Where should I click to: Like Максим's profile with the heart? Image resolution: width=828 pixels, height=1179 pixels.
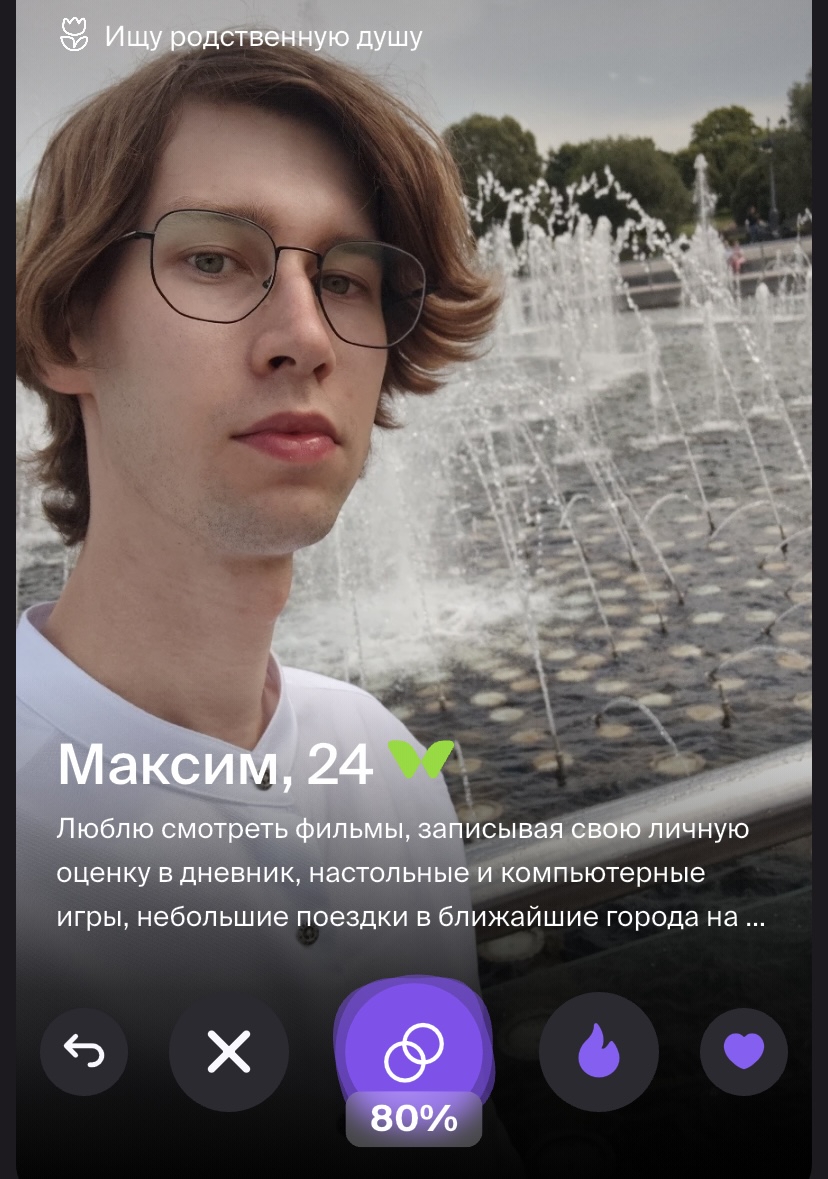click(744, 1051)
